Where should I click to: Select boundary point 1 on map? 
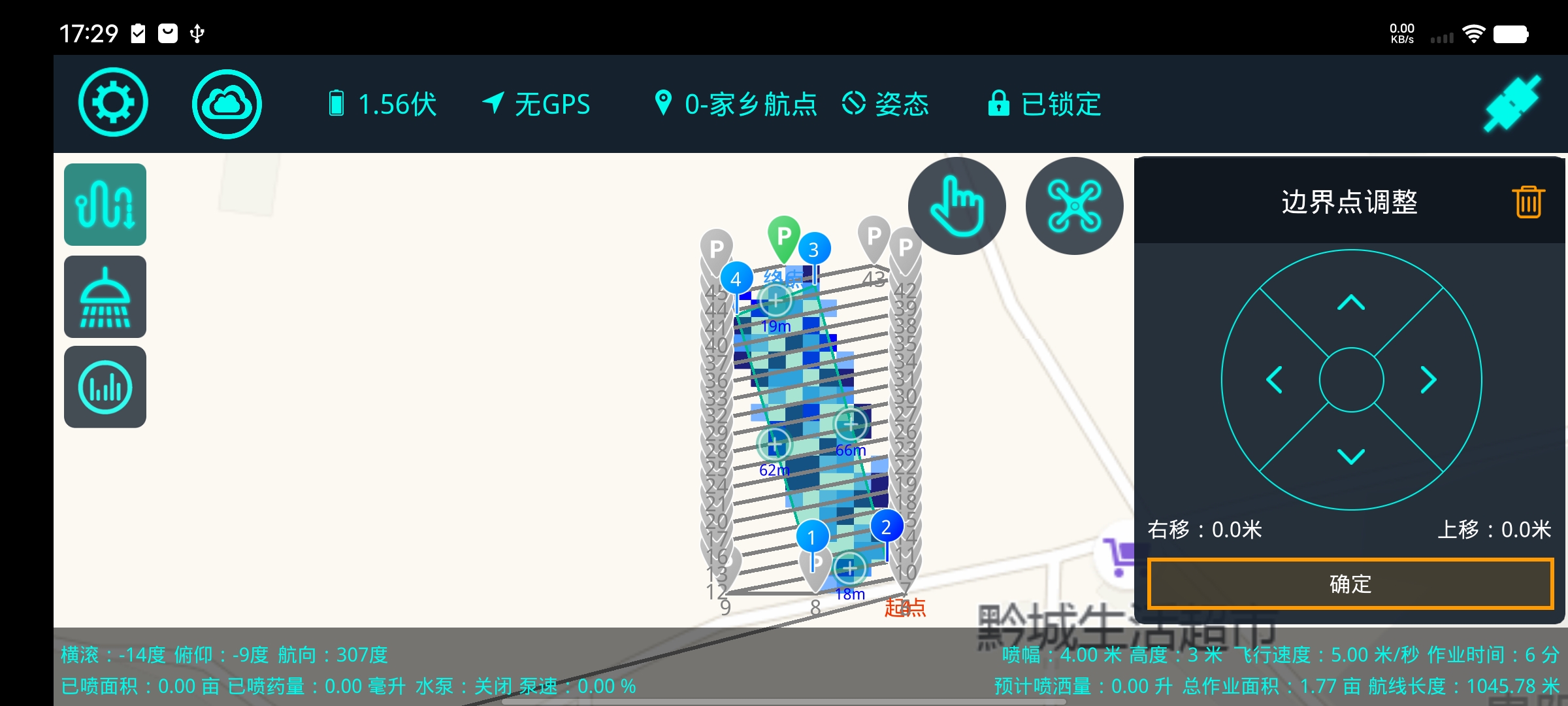812,537
